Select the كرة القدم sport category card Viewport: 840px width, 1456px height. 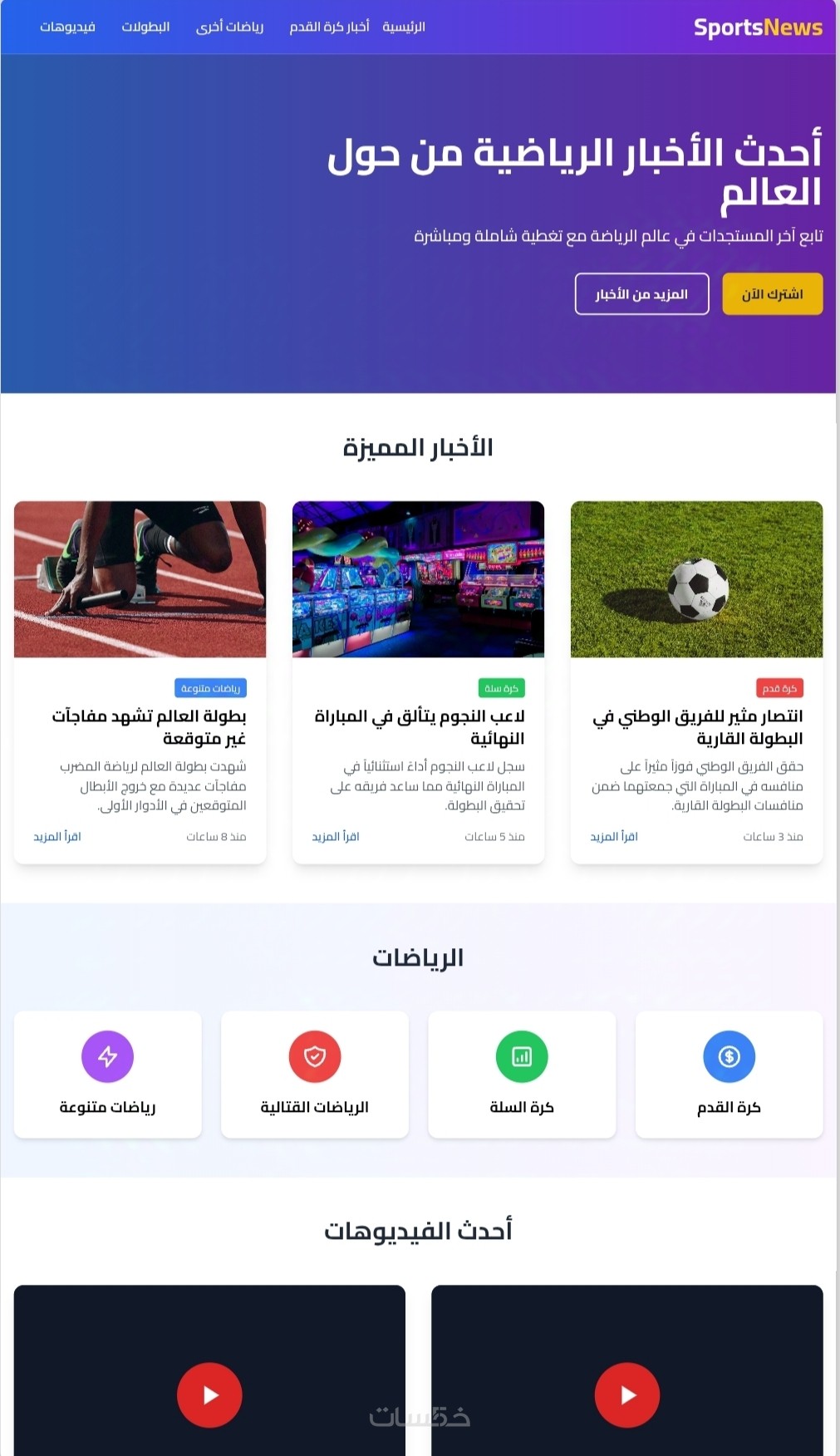(x=729, y=1074)
